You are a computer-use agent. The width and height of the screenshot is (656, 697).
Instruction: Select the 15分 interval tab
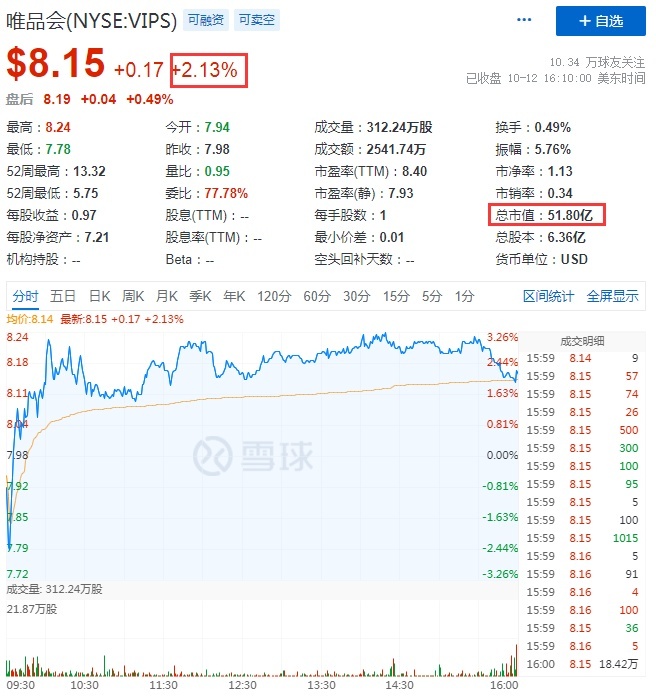(397, 296)
